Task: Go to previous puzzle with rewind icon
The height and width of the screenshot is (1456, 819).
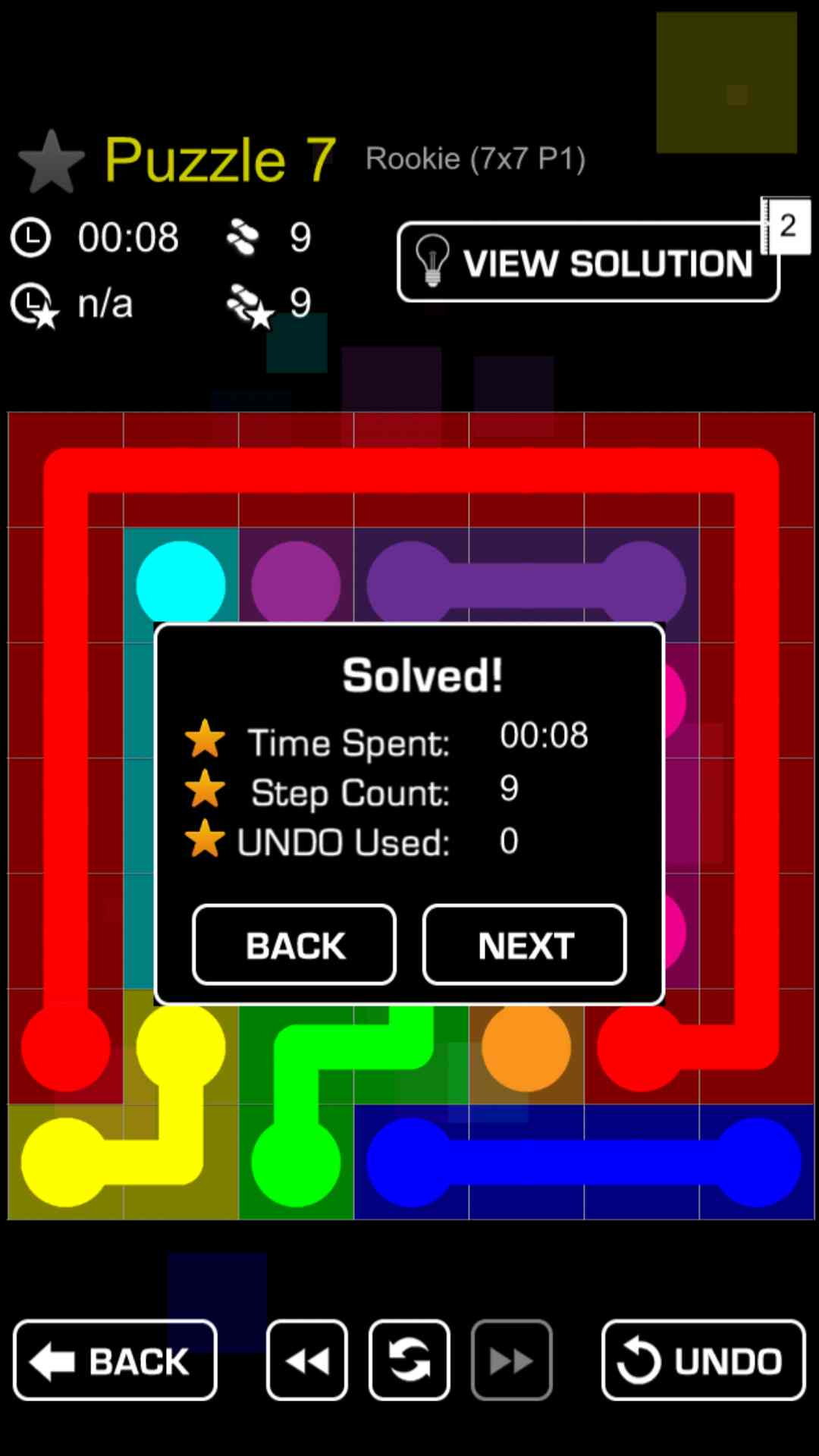Action: click(x=307, y=1360)
